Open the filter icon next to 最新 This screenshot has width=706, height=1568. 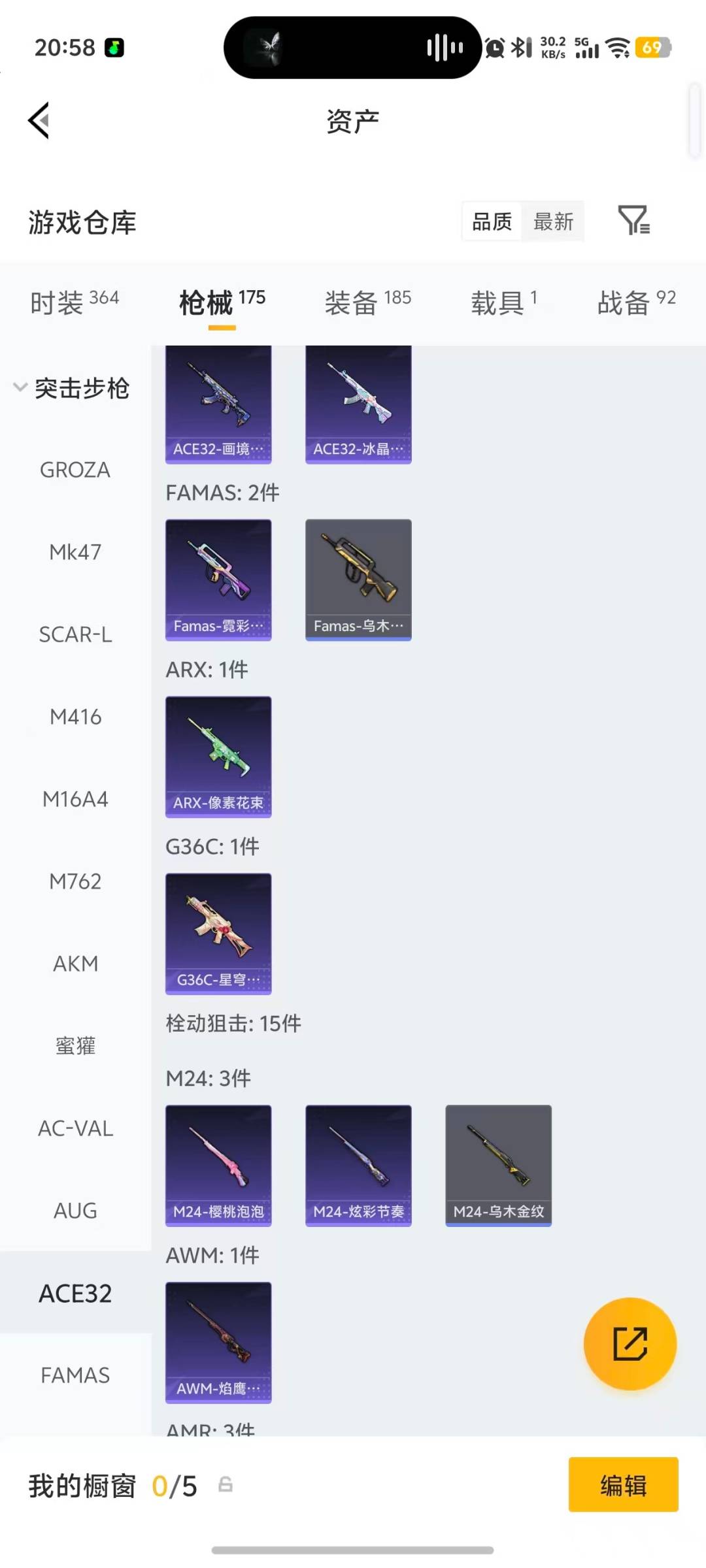click(x=633, y=221)
